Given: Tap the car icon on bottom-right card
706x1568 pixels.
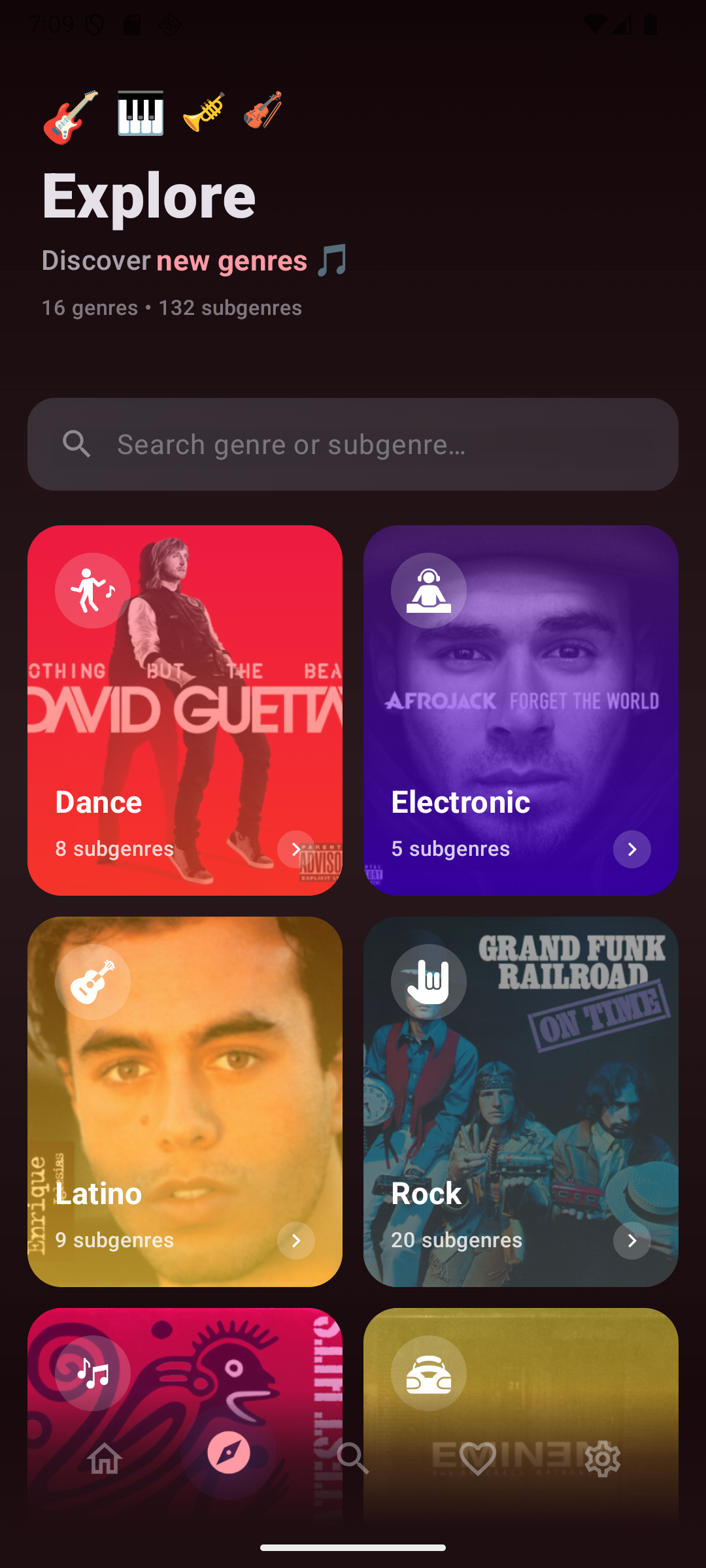Looking at the screenshot, I should pos(428,1373).
